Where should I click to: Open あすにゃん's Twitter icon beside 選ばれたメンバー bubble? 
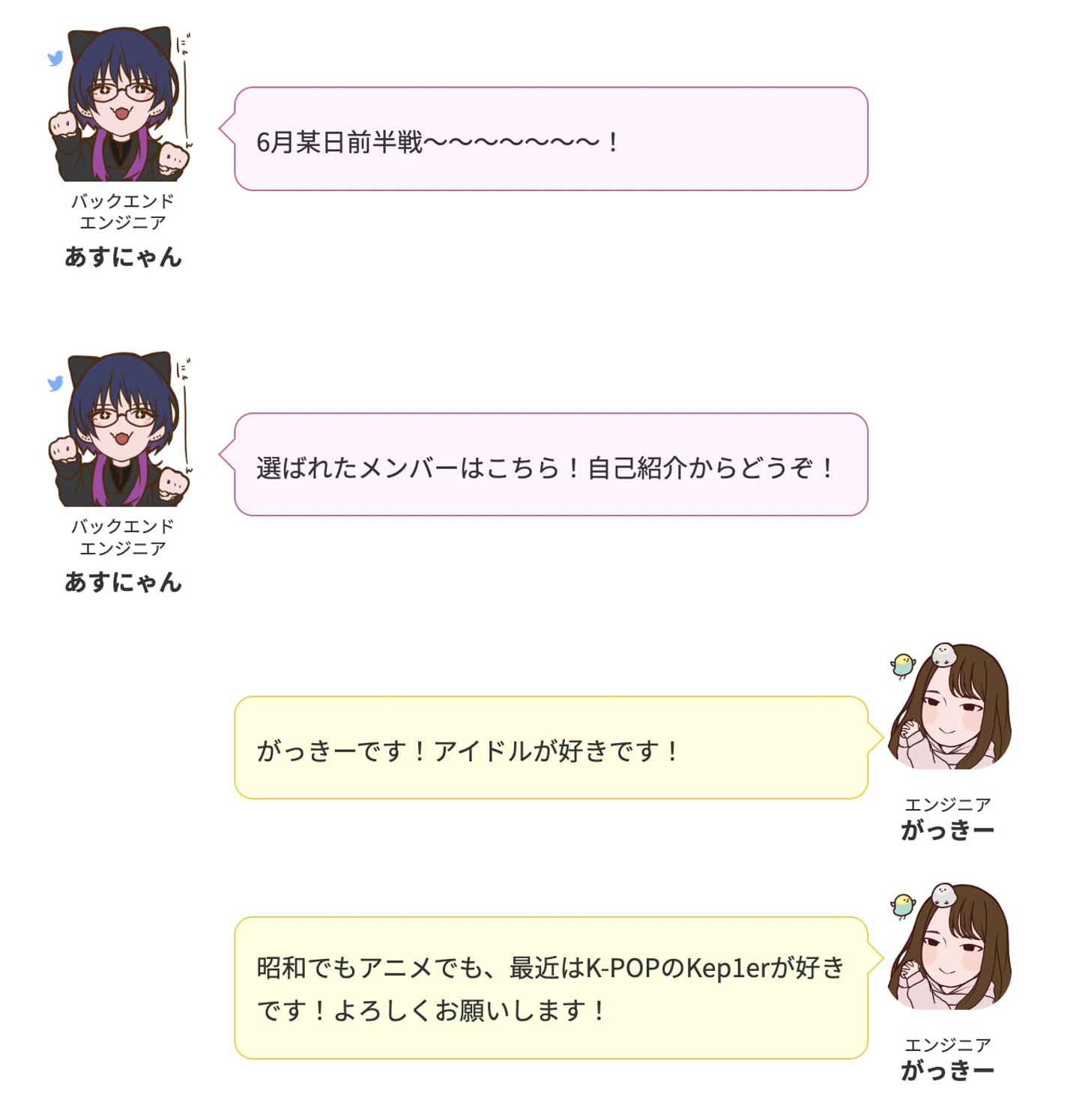[x=55, y=384]
